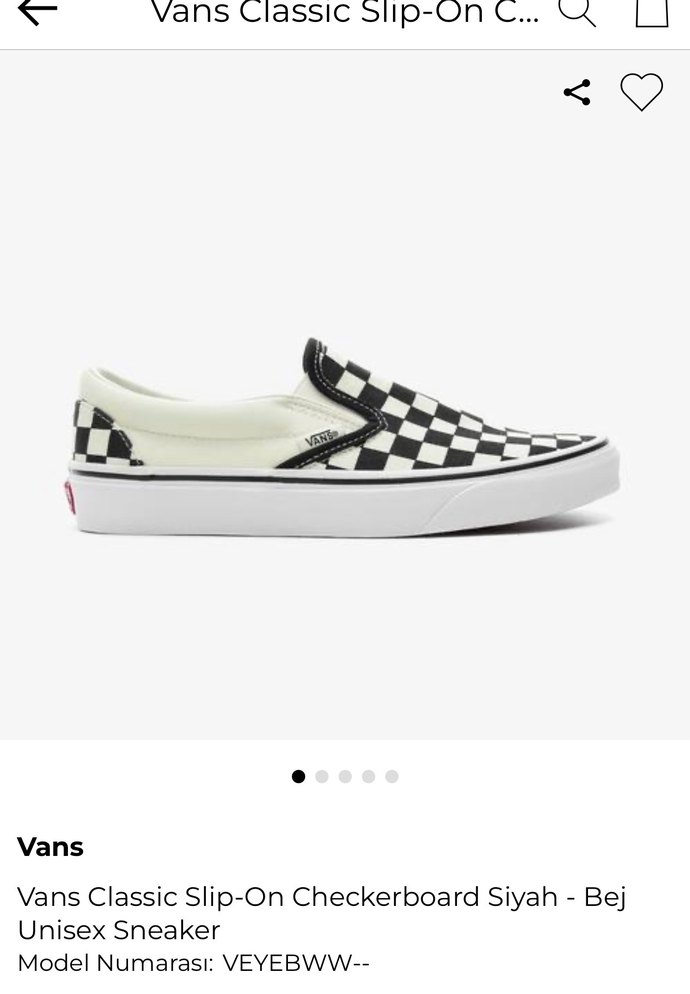Share this Vans sneaker

(x=577, y=93)
